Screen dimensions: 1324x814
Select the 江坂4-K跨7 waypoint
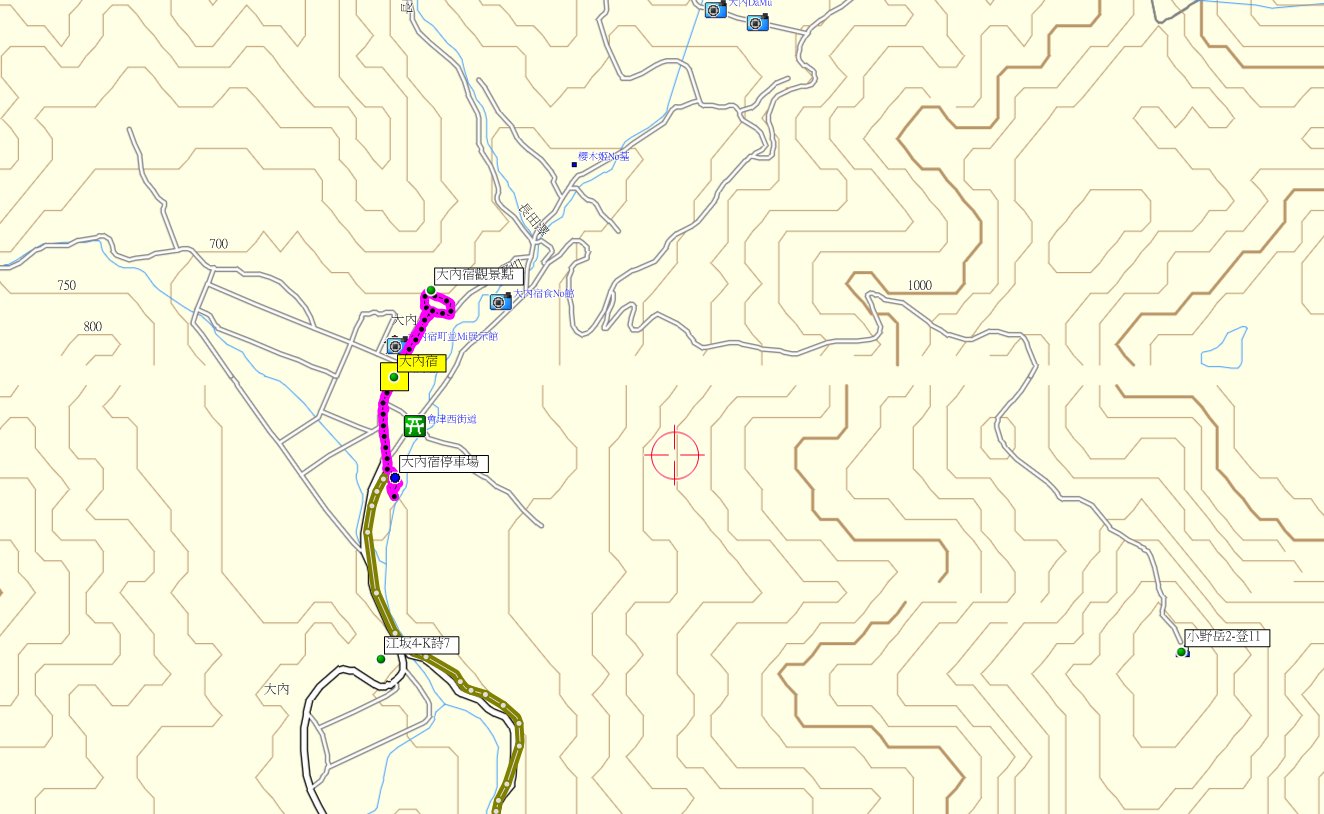(381, 659)
